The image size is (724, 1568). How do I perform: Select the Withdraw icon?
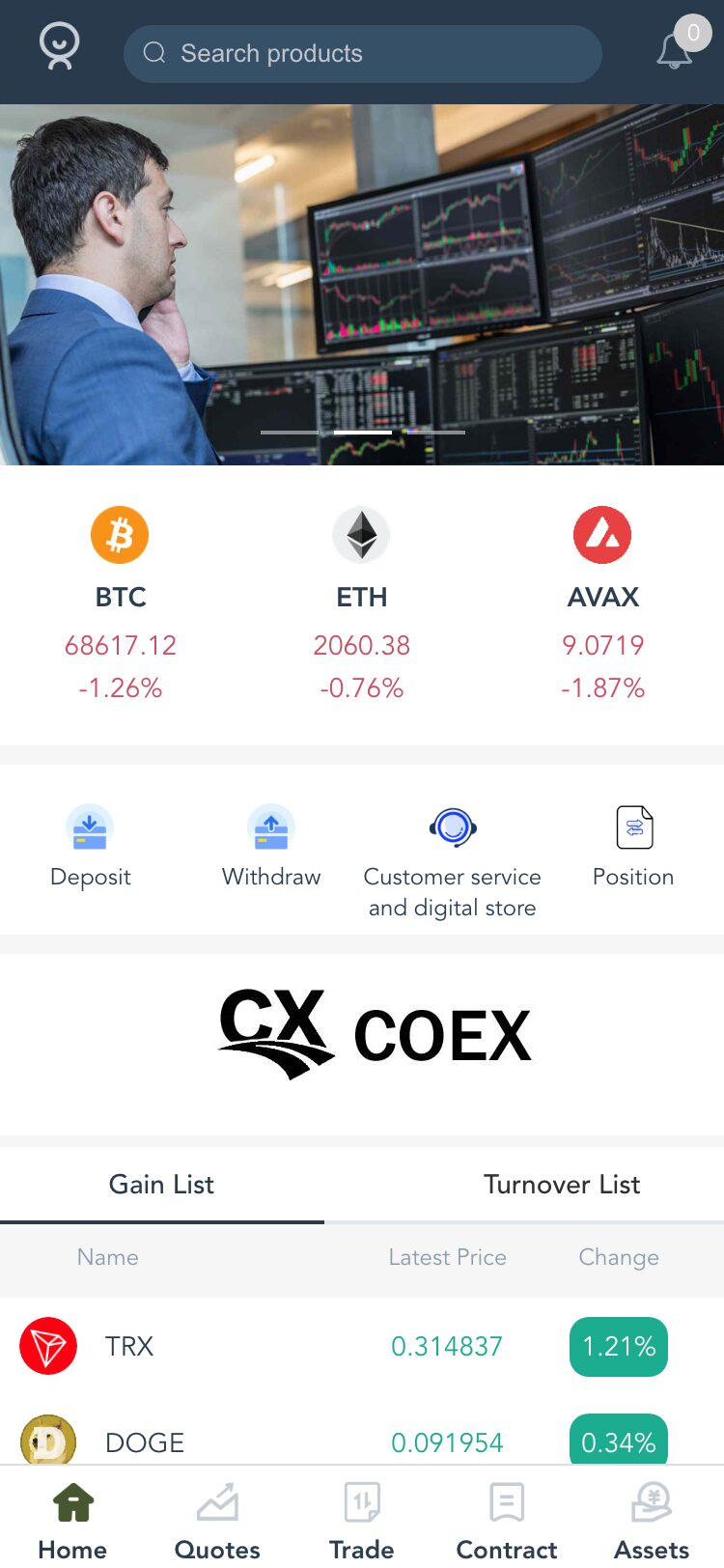point(271,827)
